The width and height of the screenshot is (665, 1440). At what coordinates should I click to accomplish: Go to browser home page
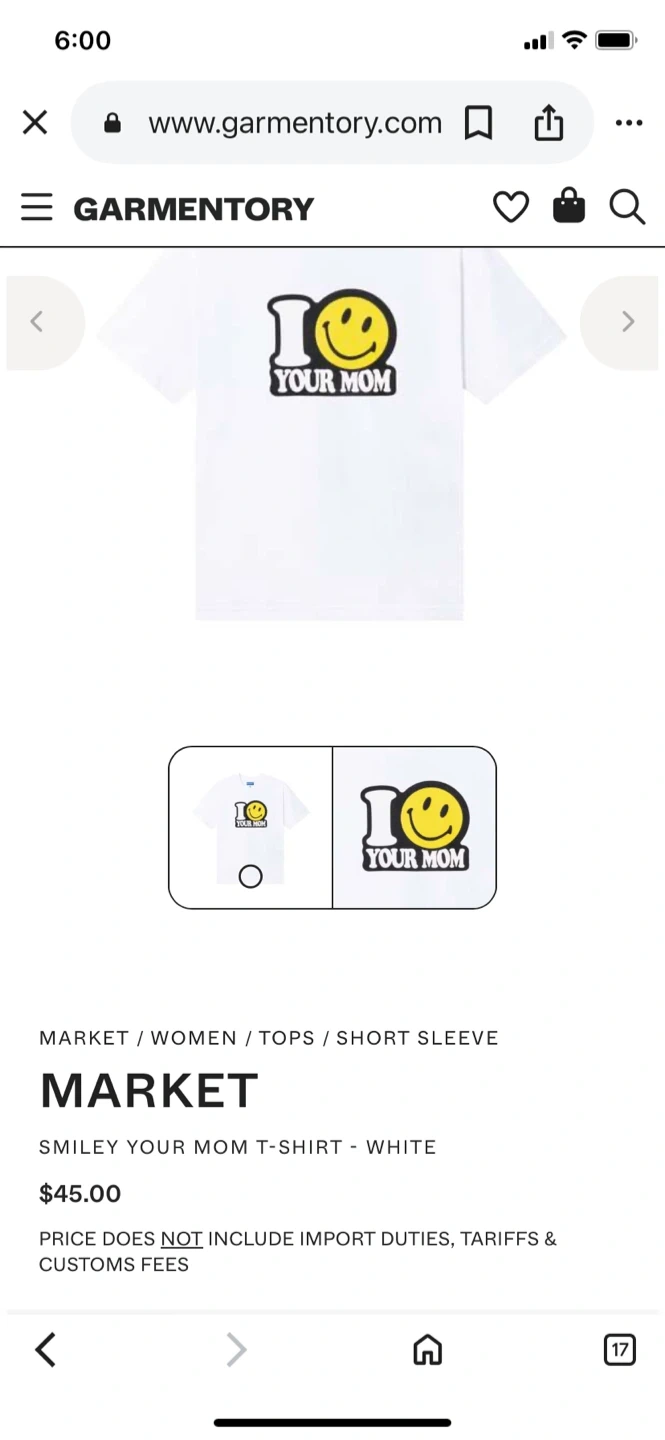[427, 1350]
